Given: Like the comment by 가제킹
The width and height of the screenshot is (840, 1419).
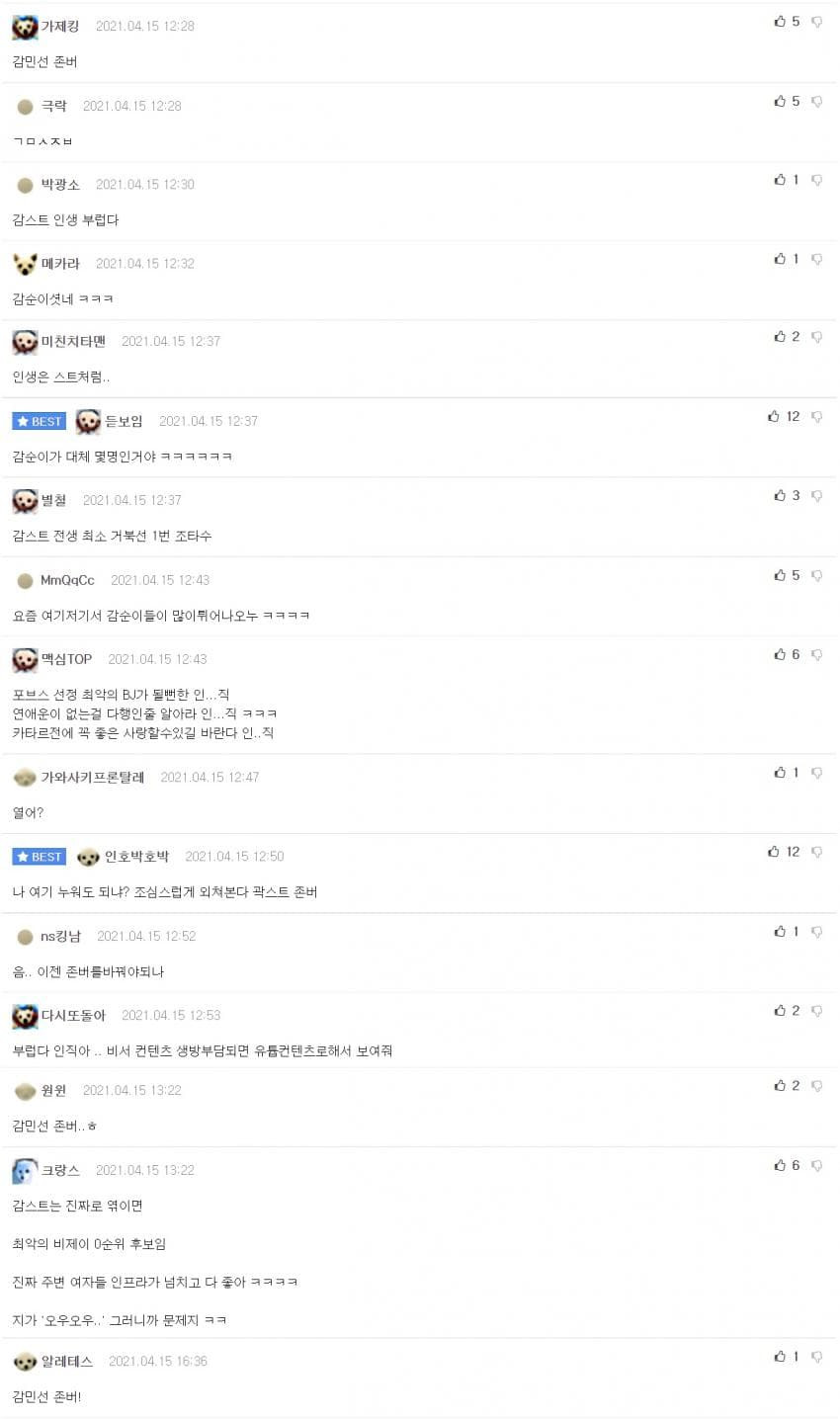Looking at the screenshot, I should (780, 22).
